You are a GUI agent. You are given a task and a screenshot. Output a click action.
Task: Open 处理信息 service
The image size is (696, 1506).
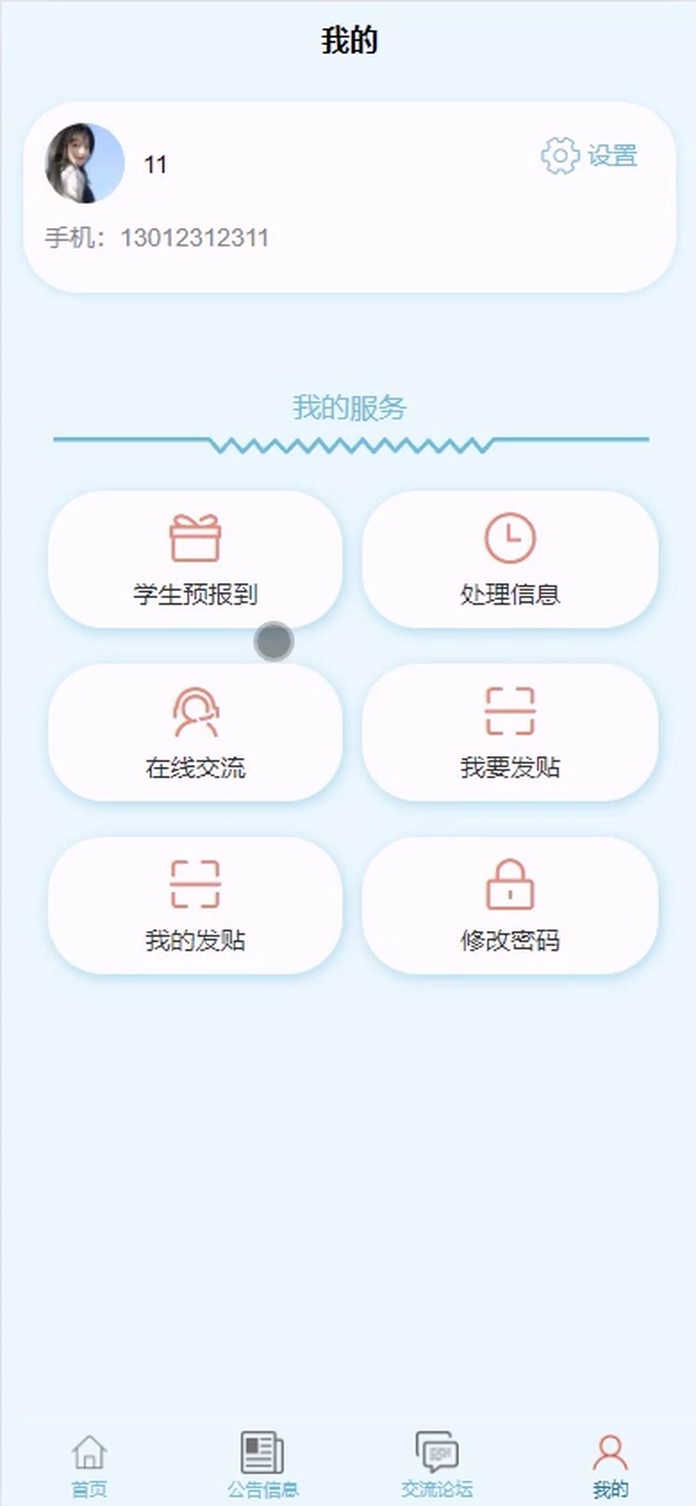pyautogui.click(x=510, y=560)
